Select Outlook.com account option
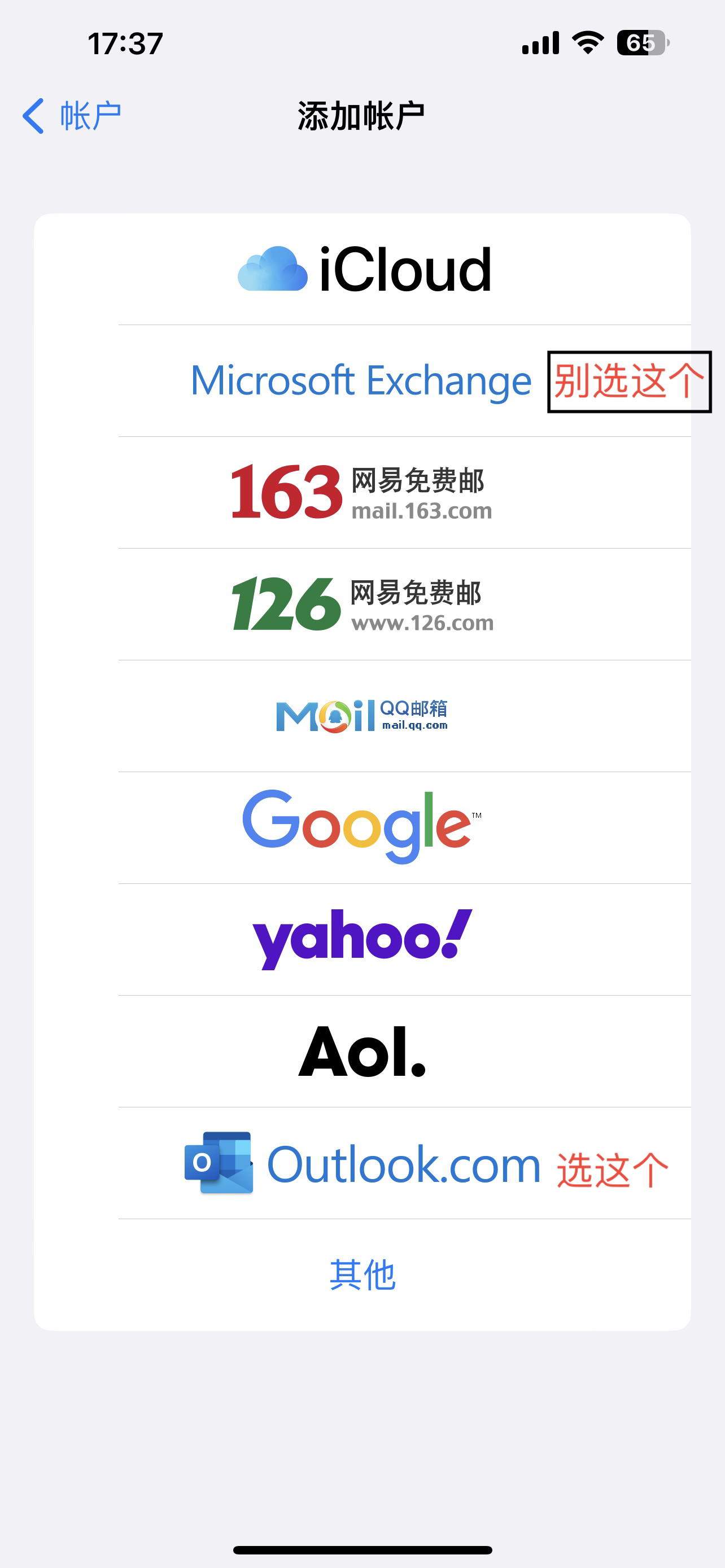The image size is (725, 1568). coord(363,1163)
